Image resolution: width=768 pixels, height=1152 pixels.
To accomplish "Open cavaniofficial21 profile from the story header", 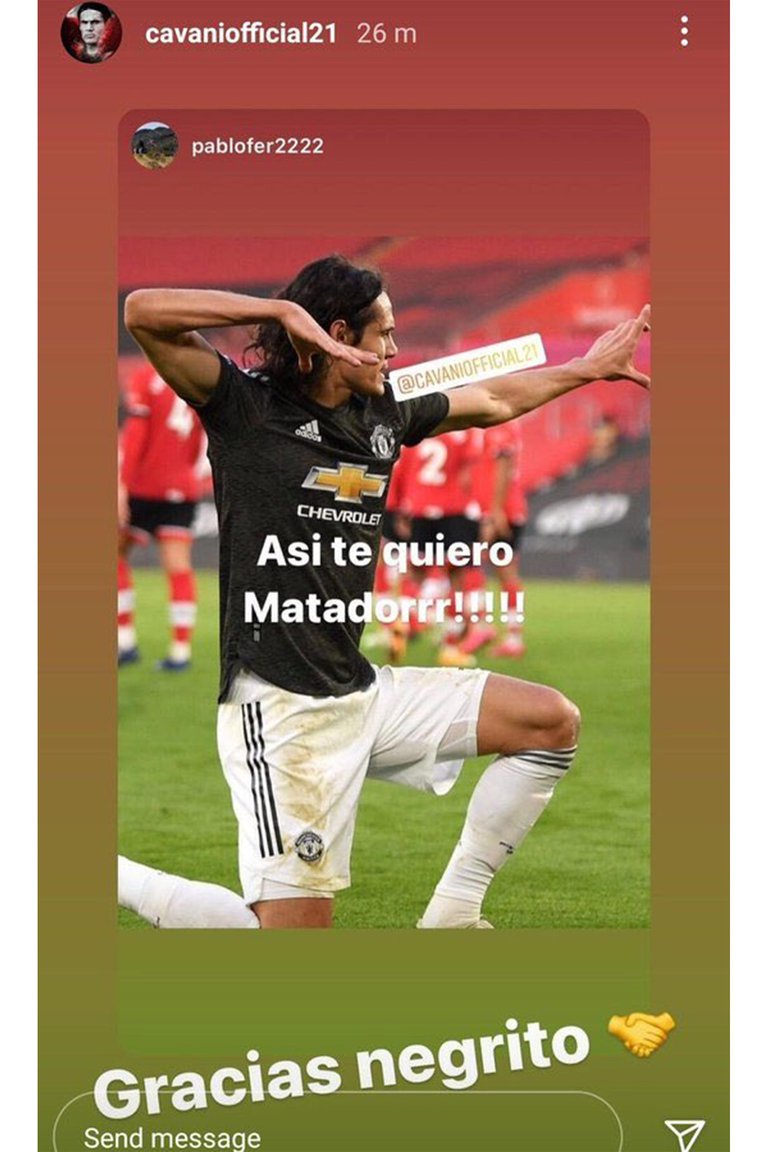I will [x=240, y=33].
